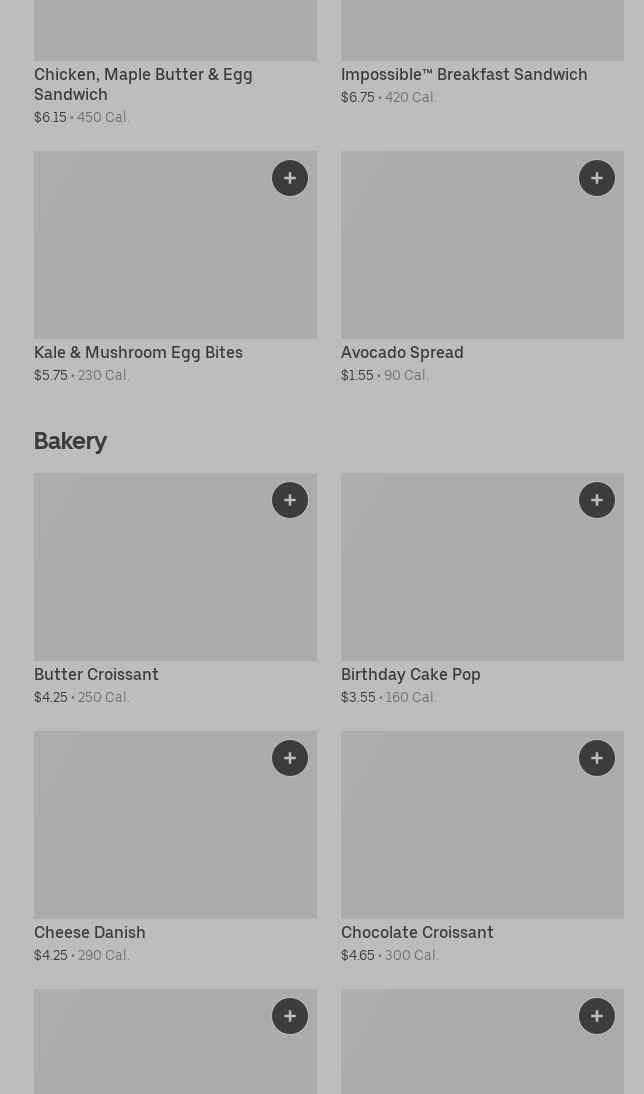The width and height of the screenshot is (644, 1094).
Task: View Butter Croissant product card
Action: (x=175, y=590)
